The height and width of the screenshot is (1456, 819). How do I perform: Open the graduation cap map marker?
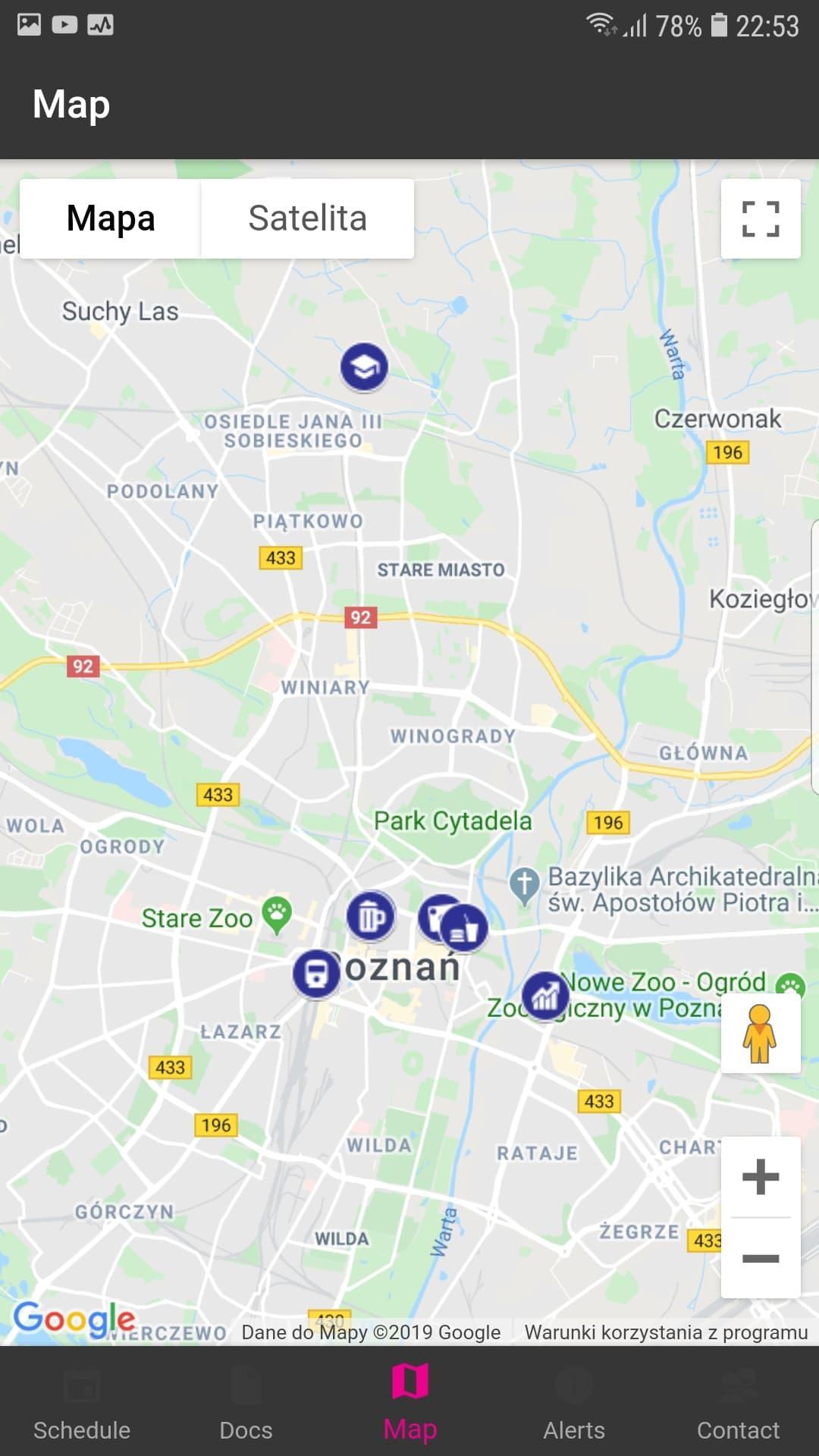pyautogui.click(x=364, y=367)
